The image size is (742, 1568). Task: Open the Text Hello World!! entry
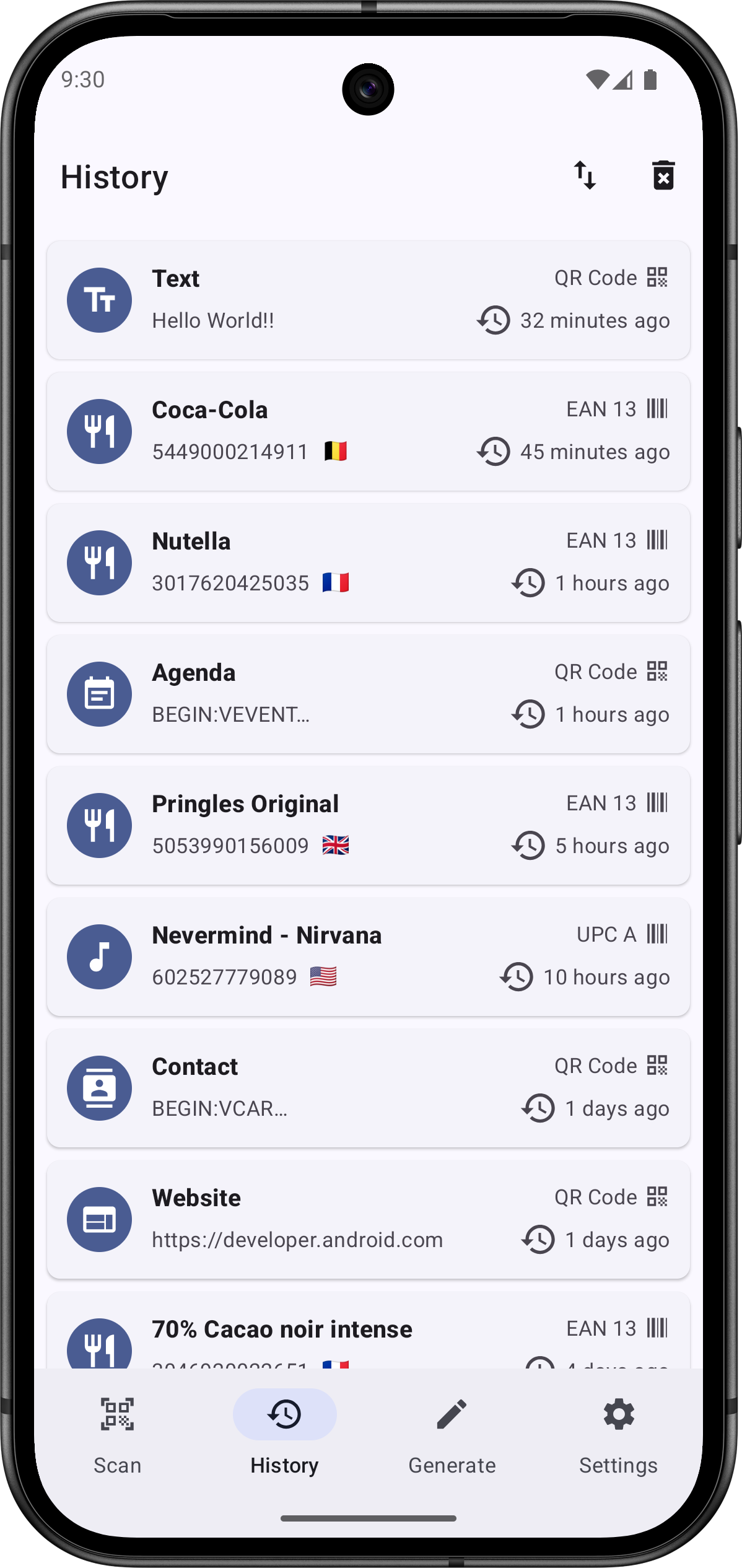[368, 300]
